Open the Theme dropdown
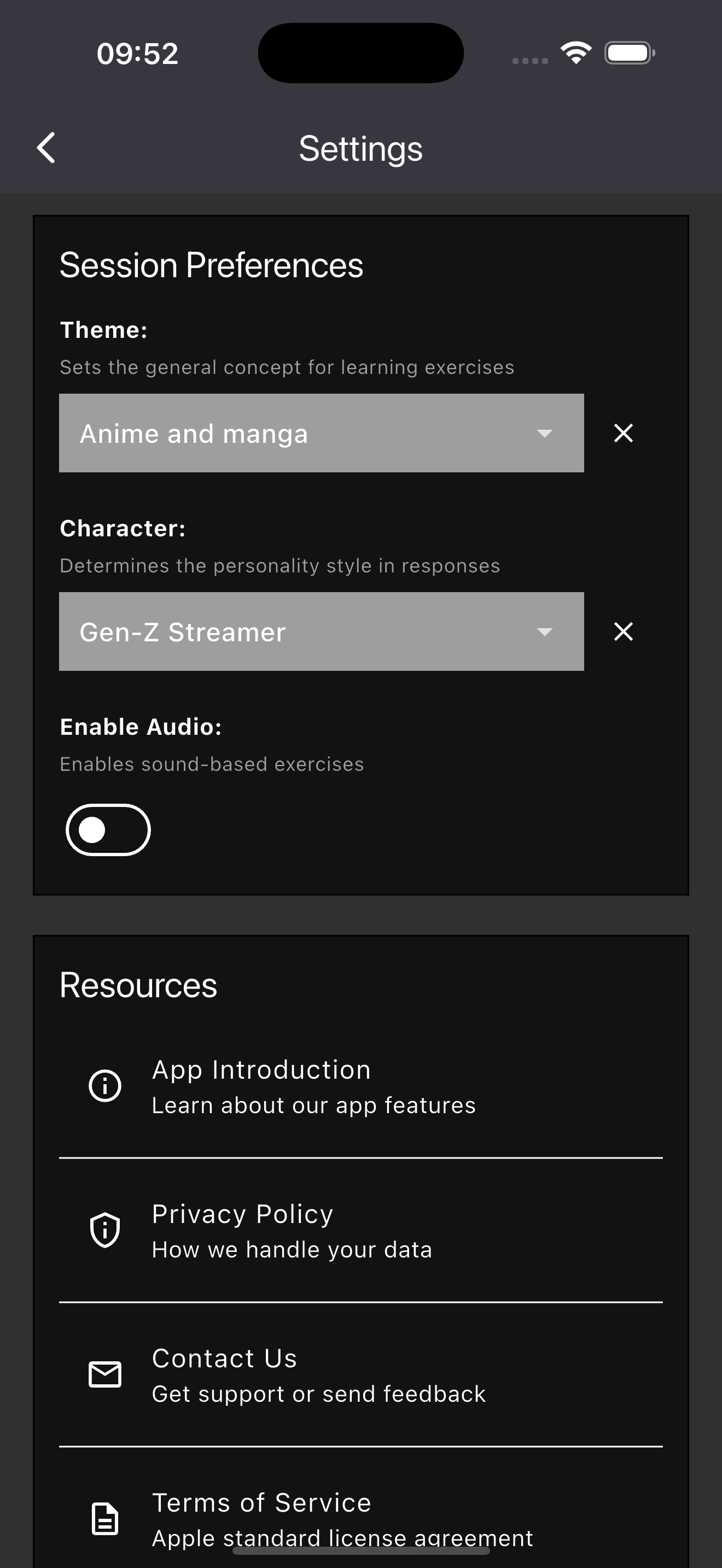 [x=545, y=433]
